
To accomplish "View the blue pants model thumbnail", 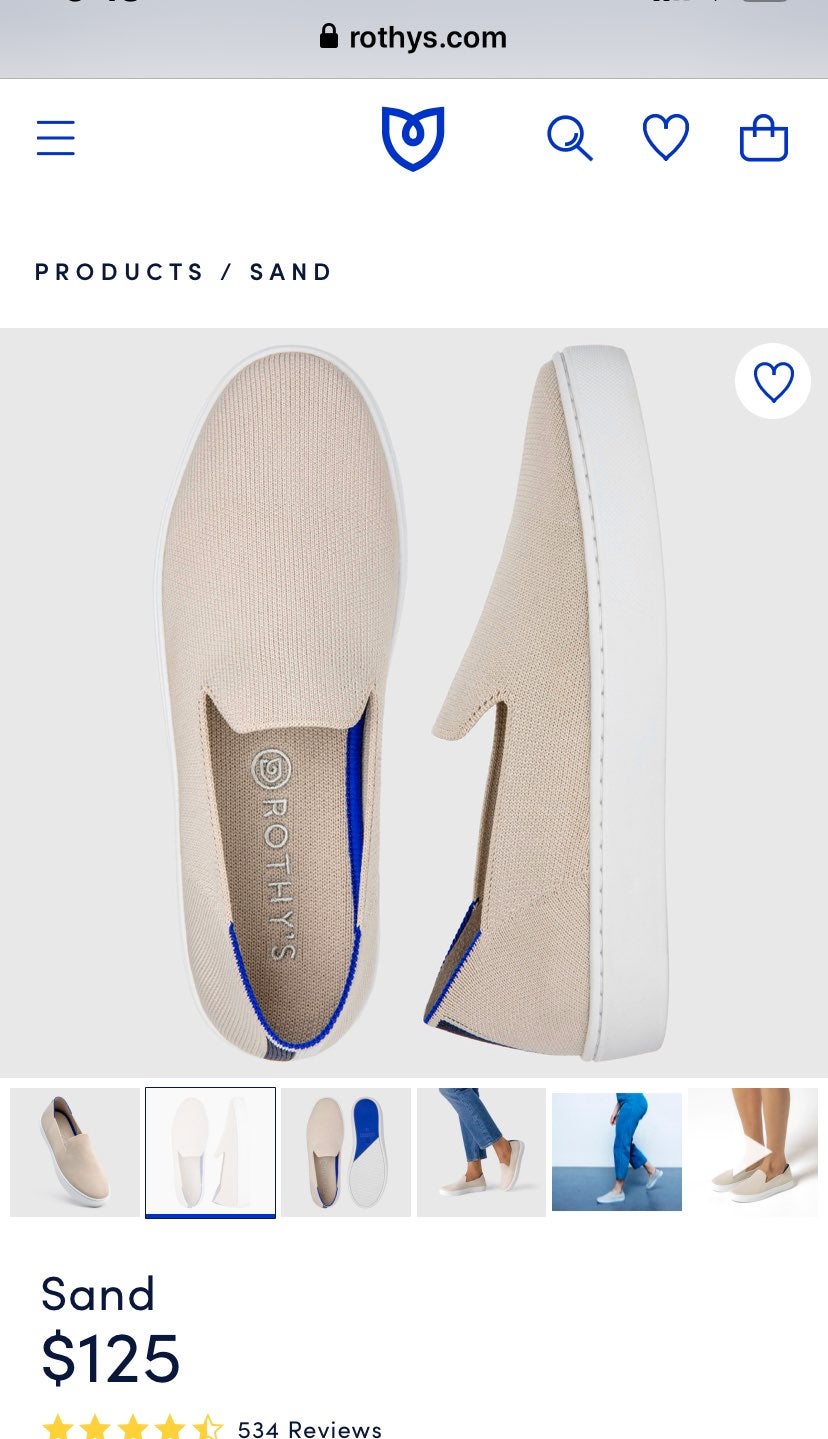I will 617,1152.
